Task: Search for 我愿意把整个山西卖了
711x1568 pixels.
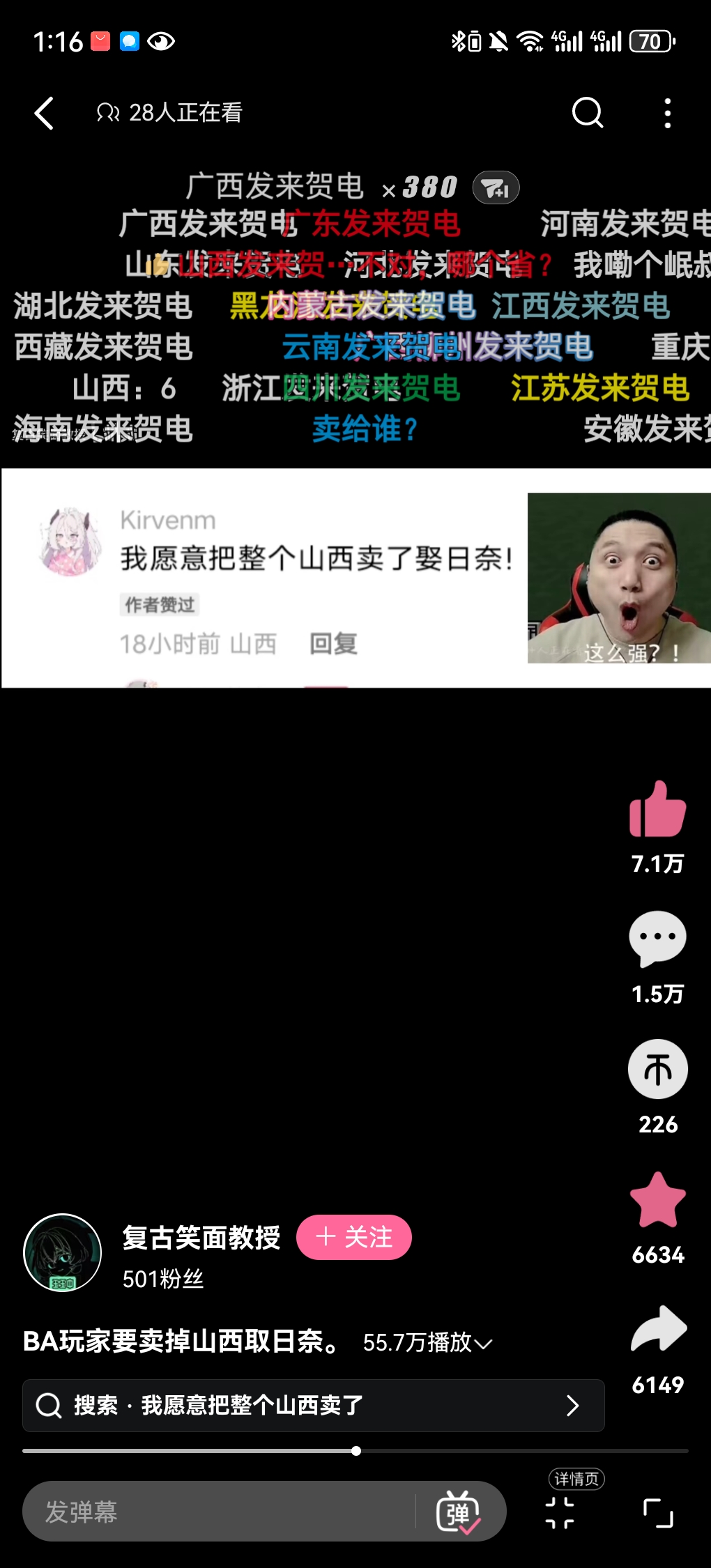Action: [x=313, y=1406]
